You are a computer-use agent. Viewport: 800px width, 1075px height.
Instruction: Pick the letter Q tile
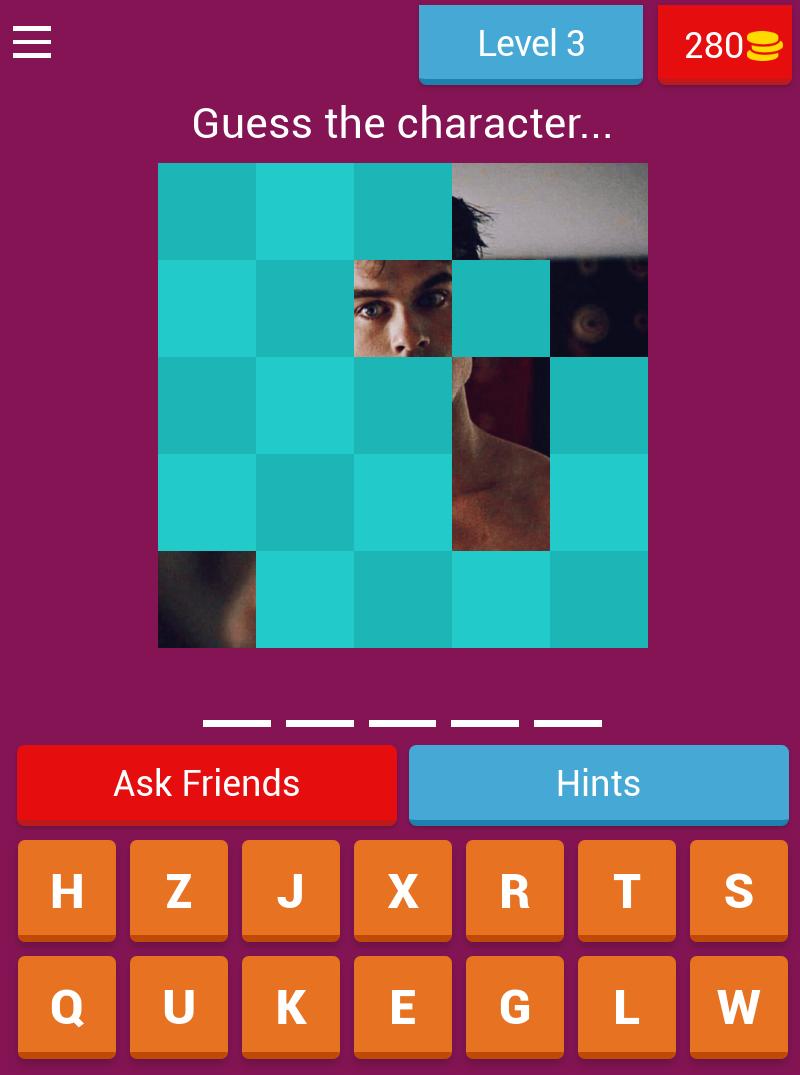point(67,1006)
